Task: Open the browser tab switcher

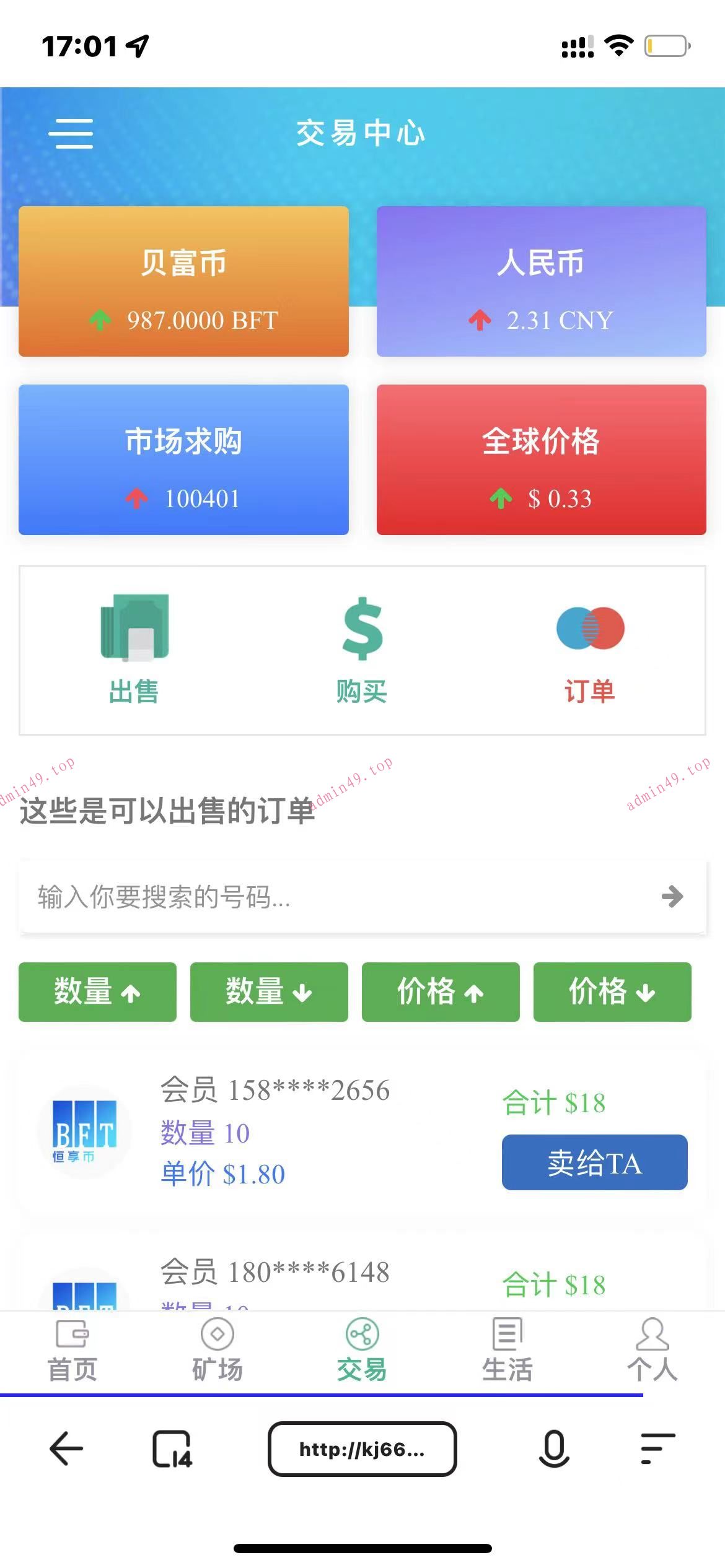Action: tap(172, 1449)
